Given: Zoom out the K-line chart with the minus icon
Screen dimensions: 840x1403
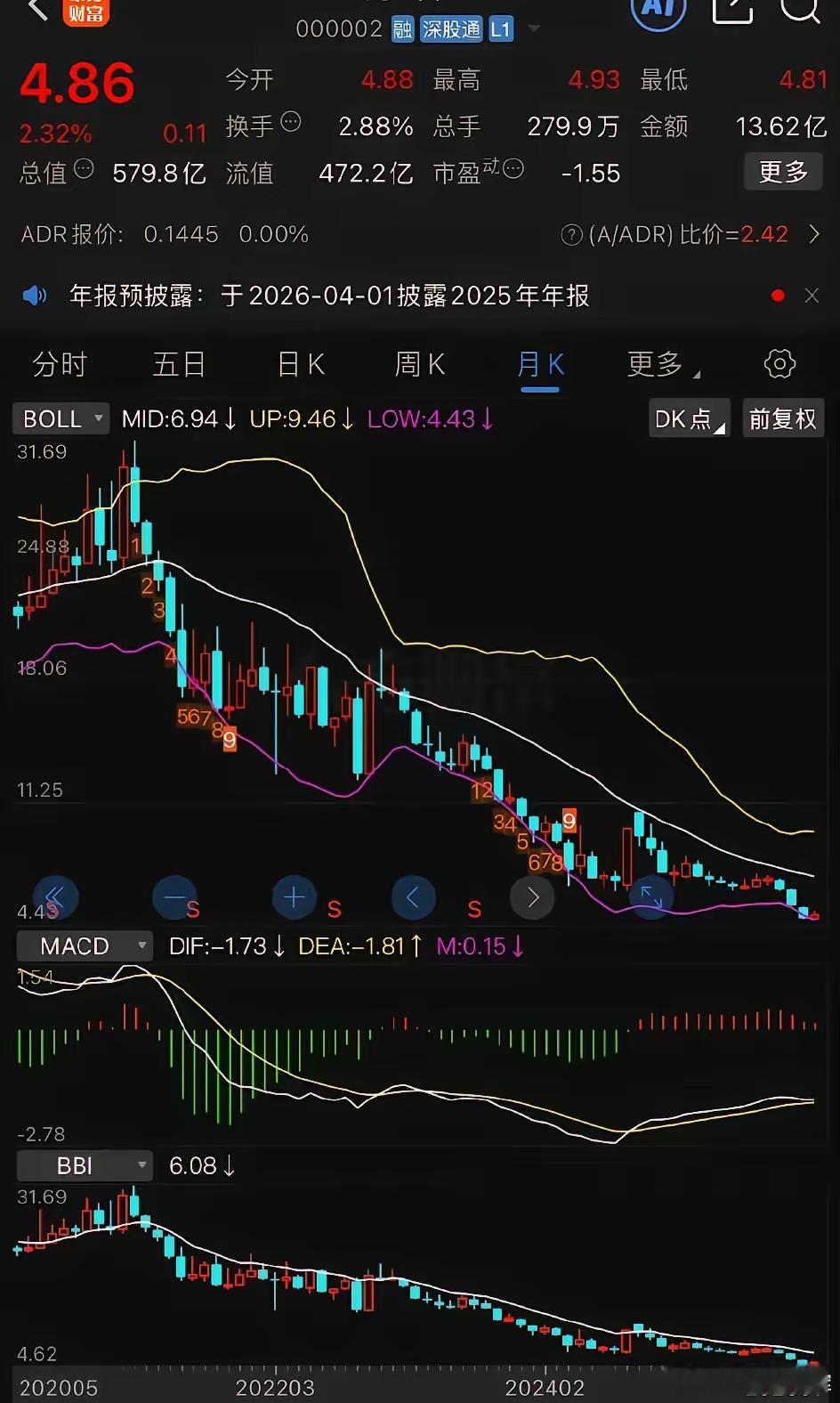Looking at the screenshot, I should [176, 897].
